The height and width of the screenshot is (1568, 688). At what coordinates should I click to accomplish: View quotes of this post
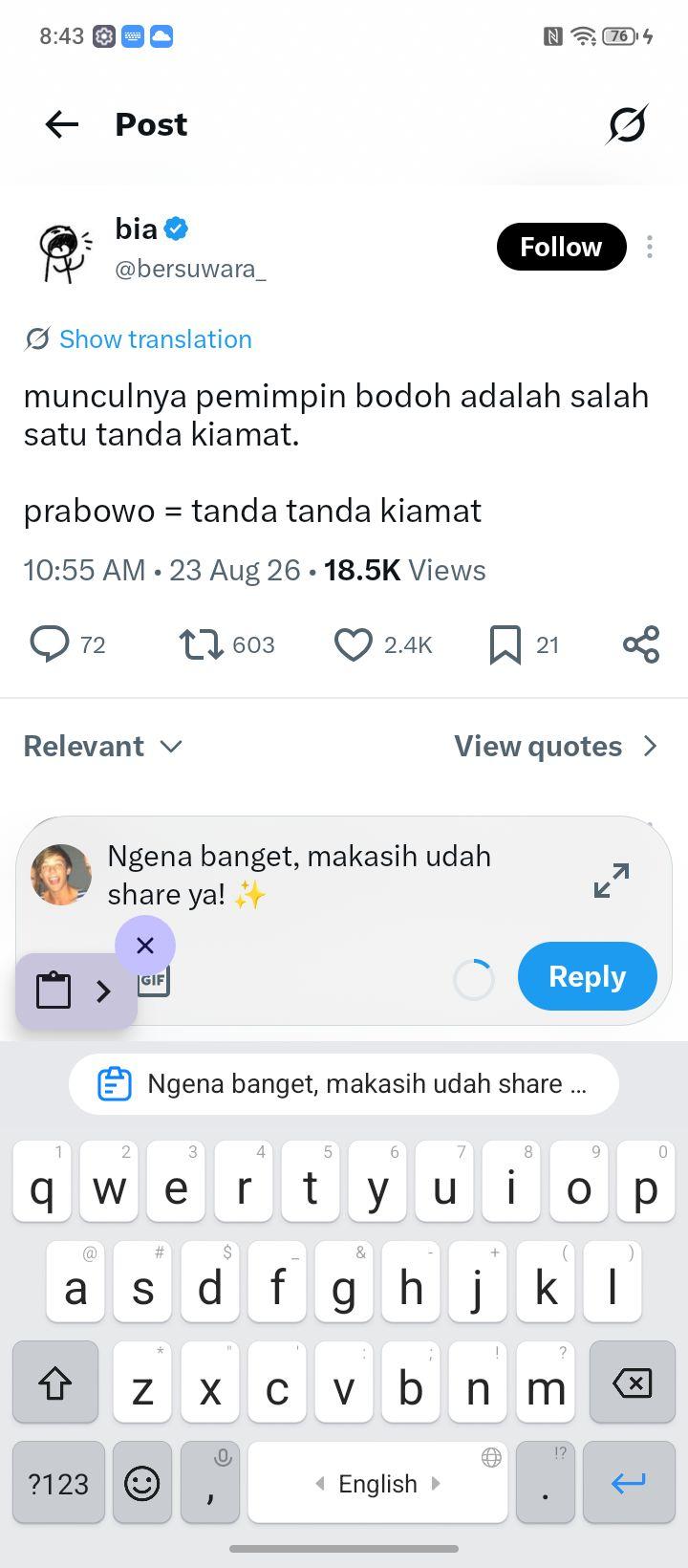pyautogui.click(x=556, y=746)
